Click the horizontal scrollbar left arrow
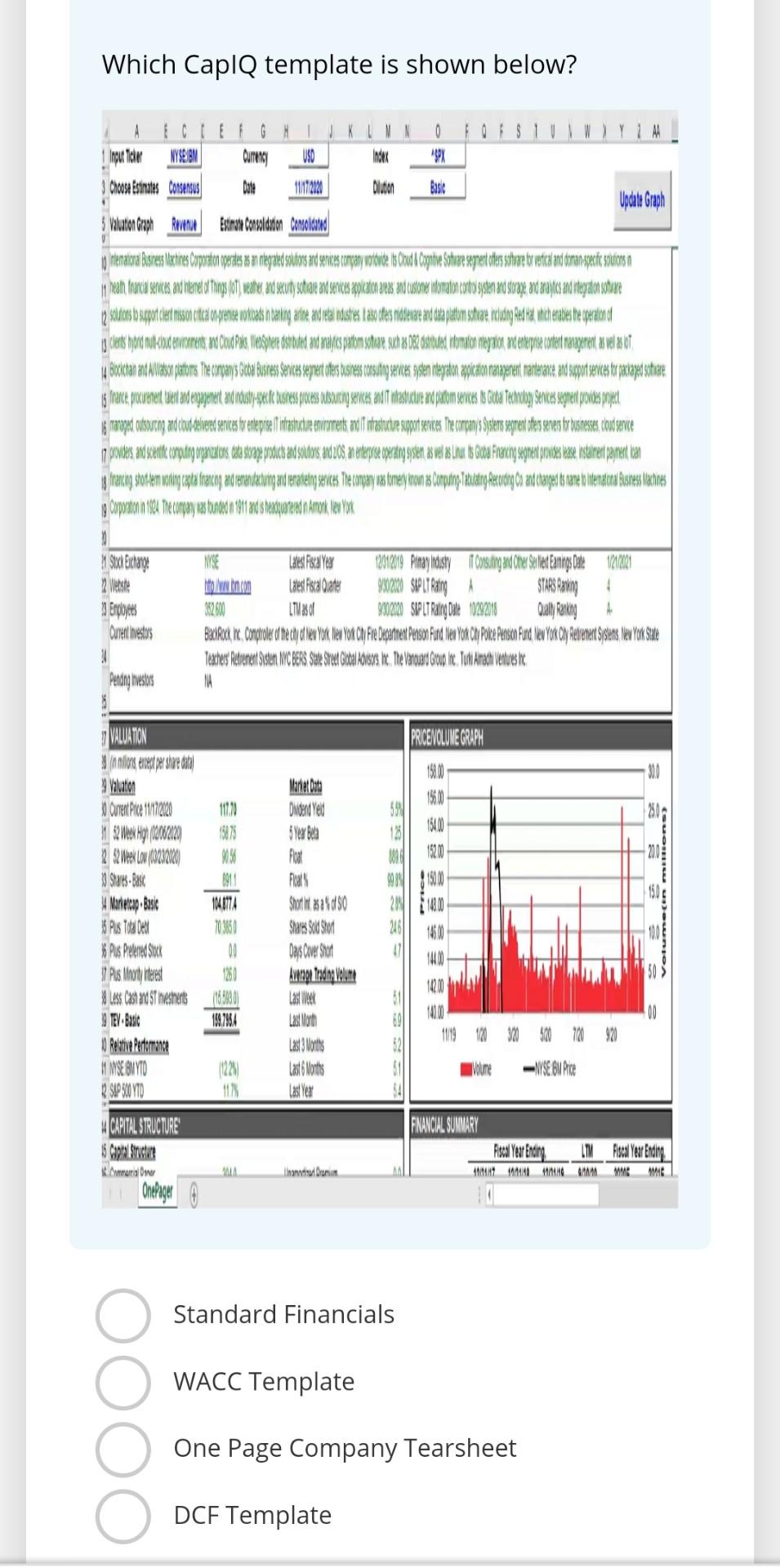Image resolution: width=780 pixels, height=1568 pixels. tap(488, 1191)
